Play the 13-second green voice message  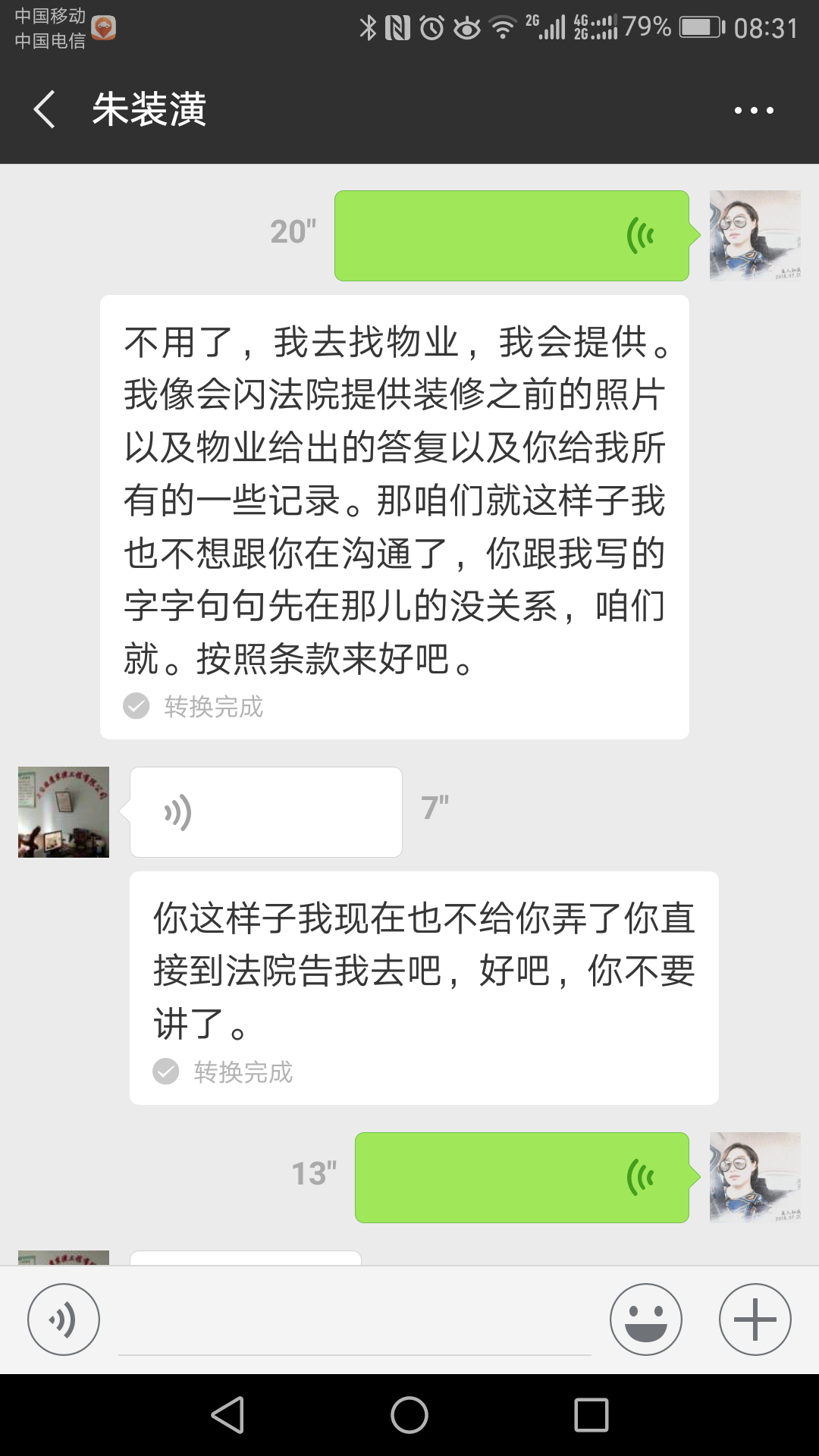(522, 1178)
